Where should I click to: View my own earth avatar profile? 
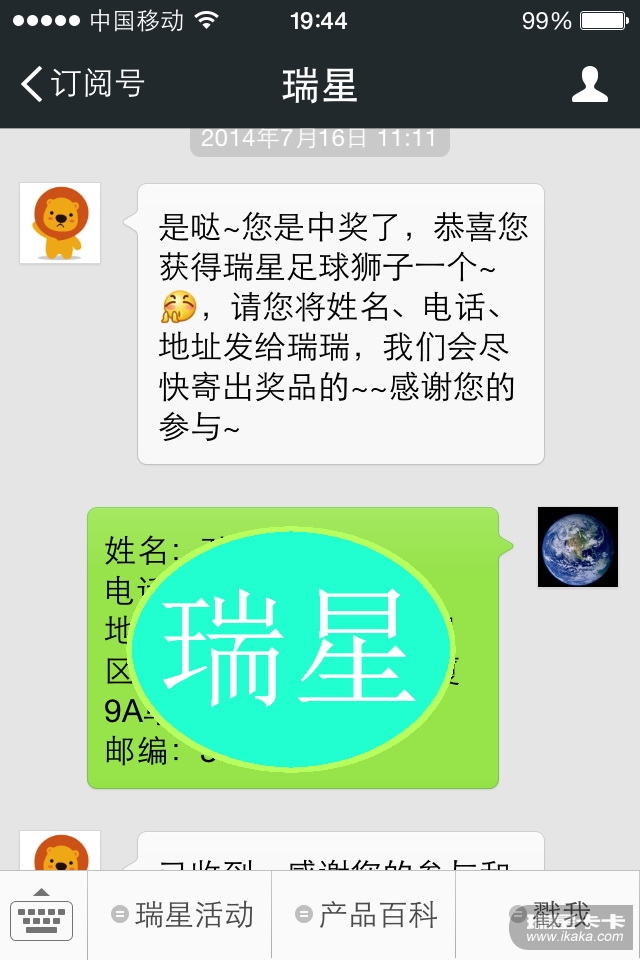(577, 547)
